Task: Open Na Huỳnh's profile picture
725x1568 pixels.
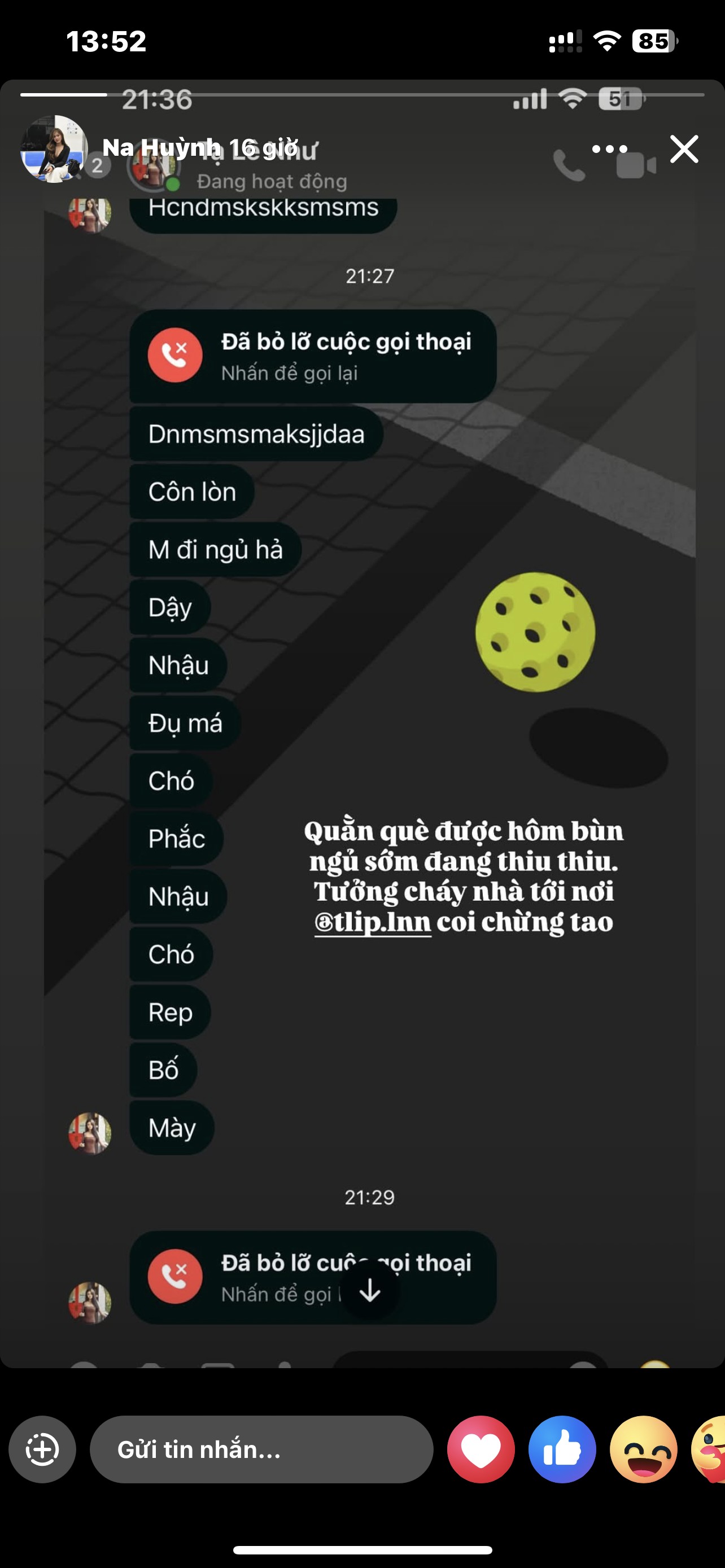Action: coord(54,148)
